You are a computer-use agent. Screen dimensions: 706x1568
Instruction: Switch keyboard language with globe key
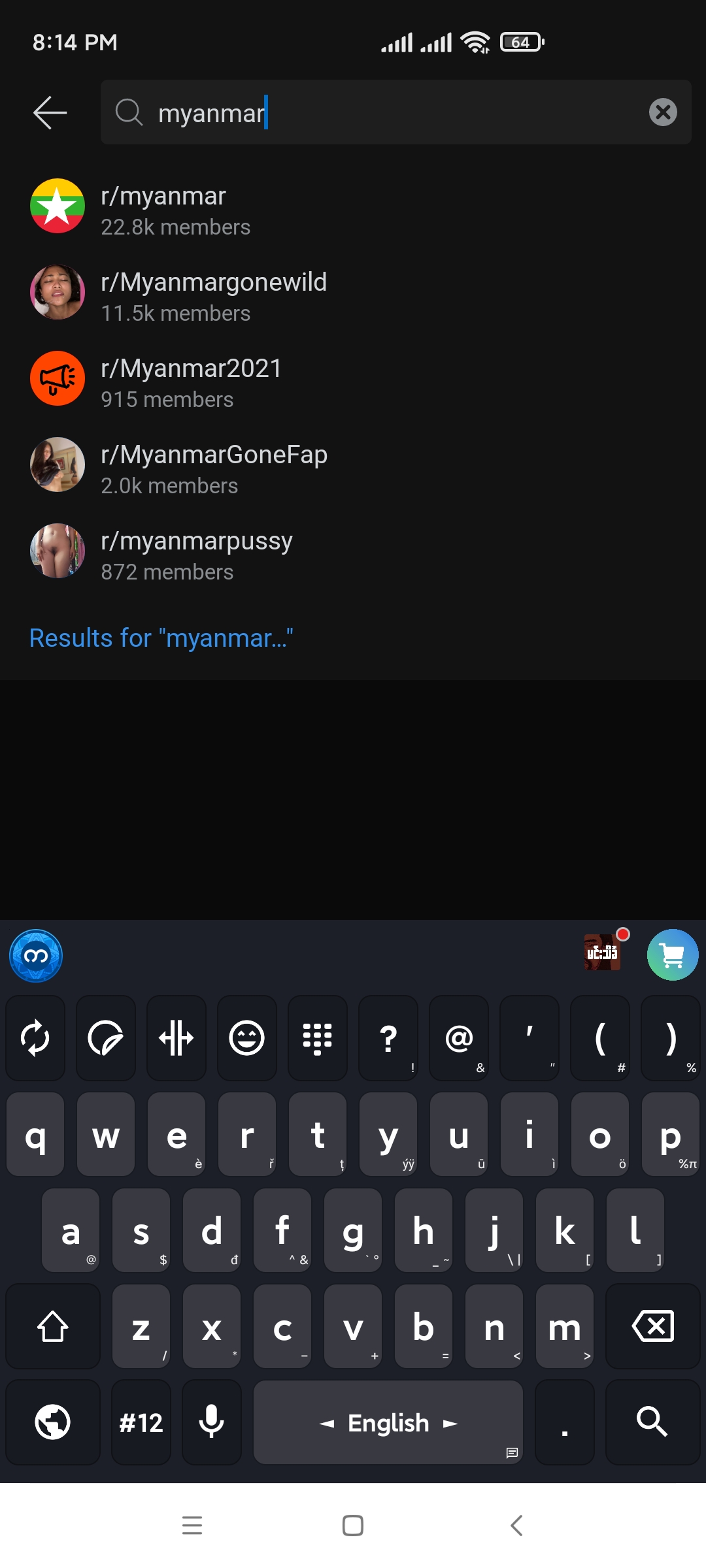pyautogui.click(x=52, y=1422)
